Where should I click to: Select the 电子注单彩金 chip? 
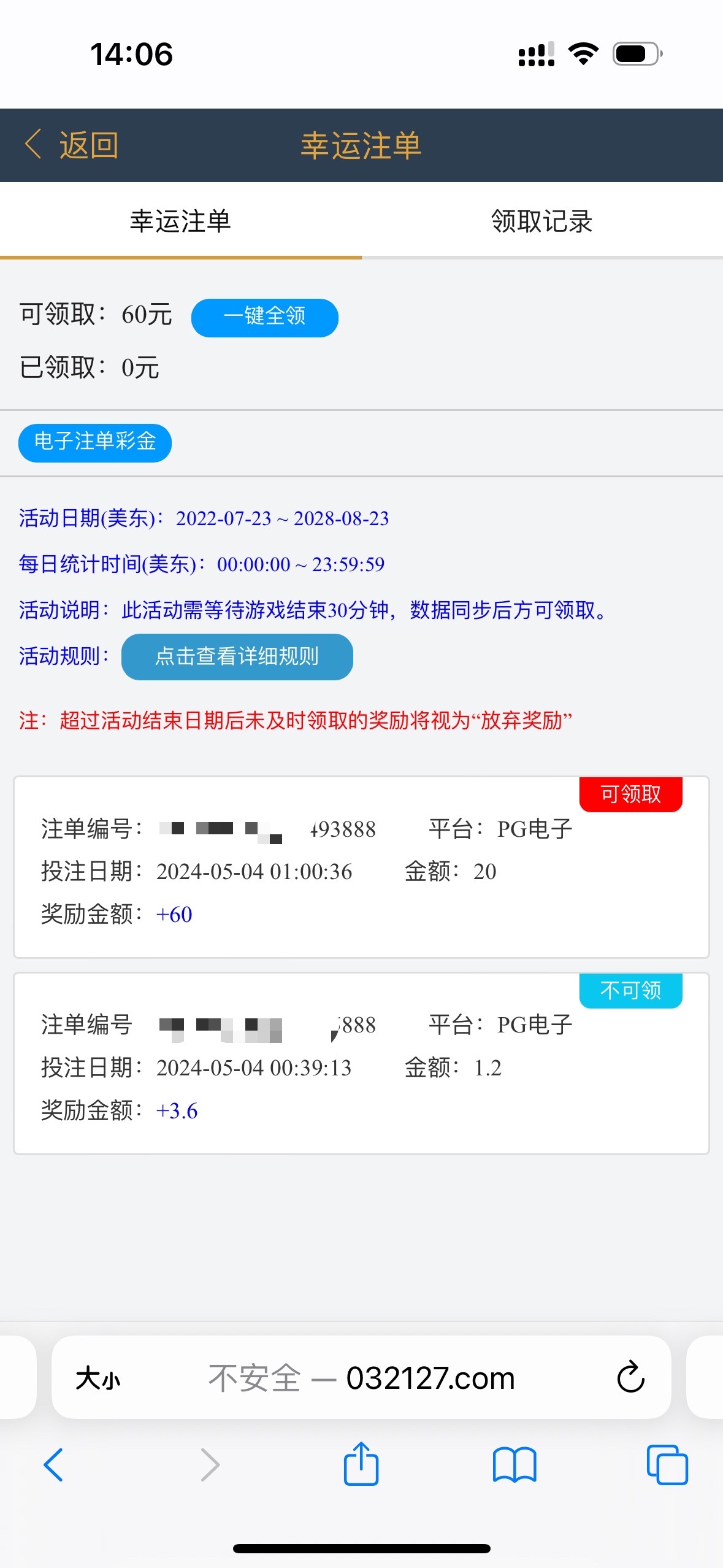coord(95,442)
